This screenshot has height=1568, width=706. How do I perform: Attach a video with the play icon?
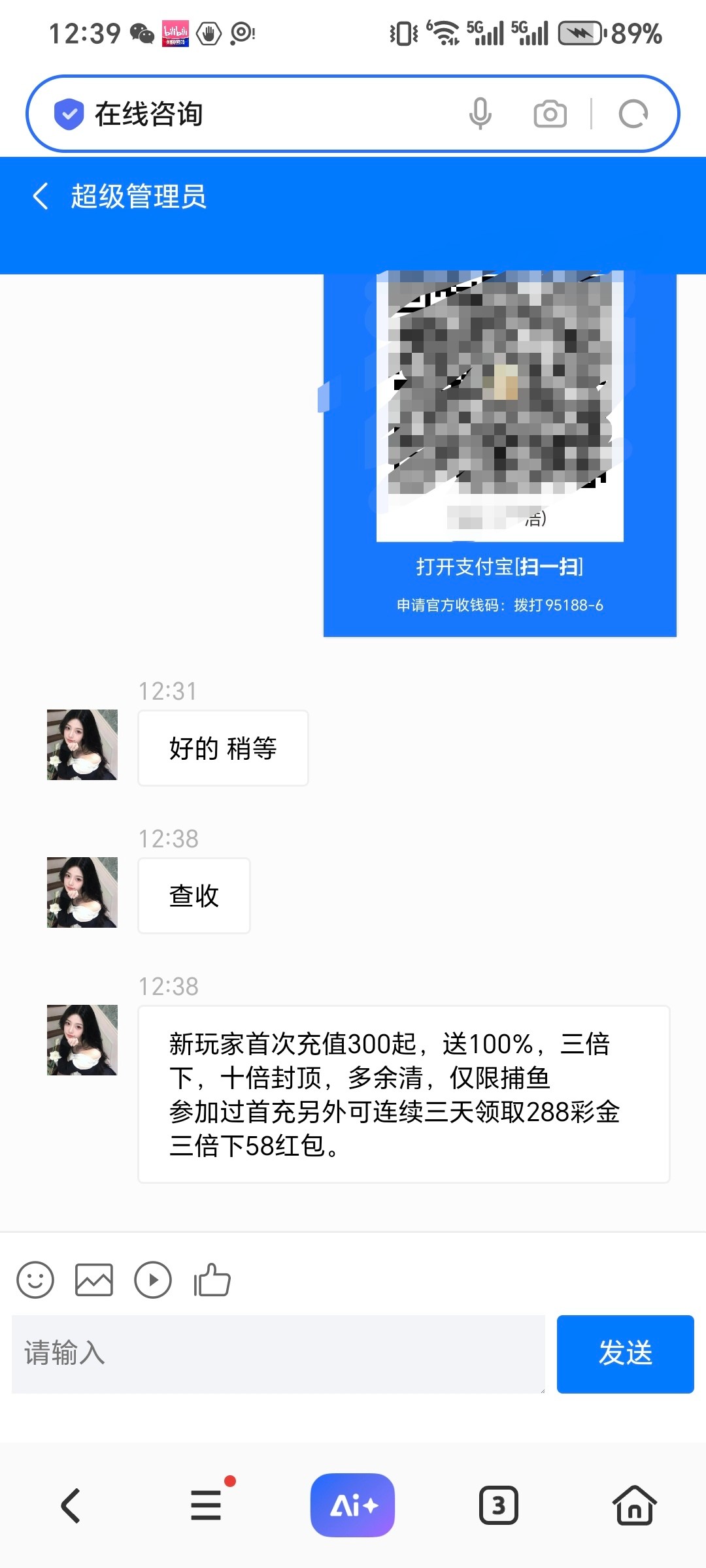[x=153, y=1279]
